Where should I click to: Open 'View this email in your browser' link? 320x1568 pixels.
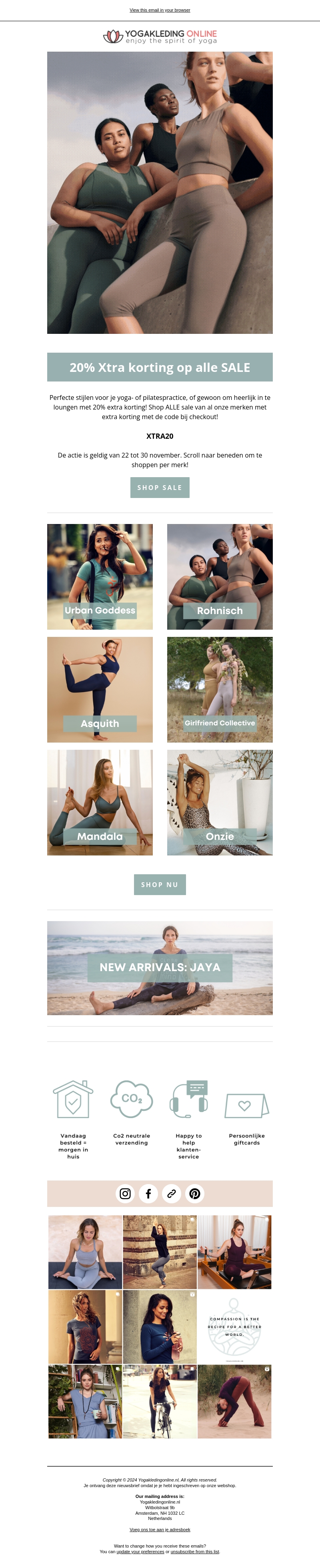(x=159, y=10)
